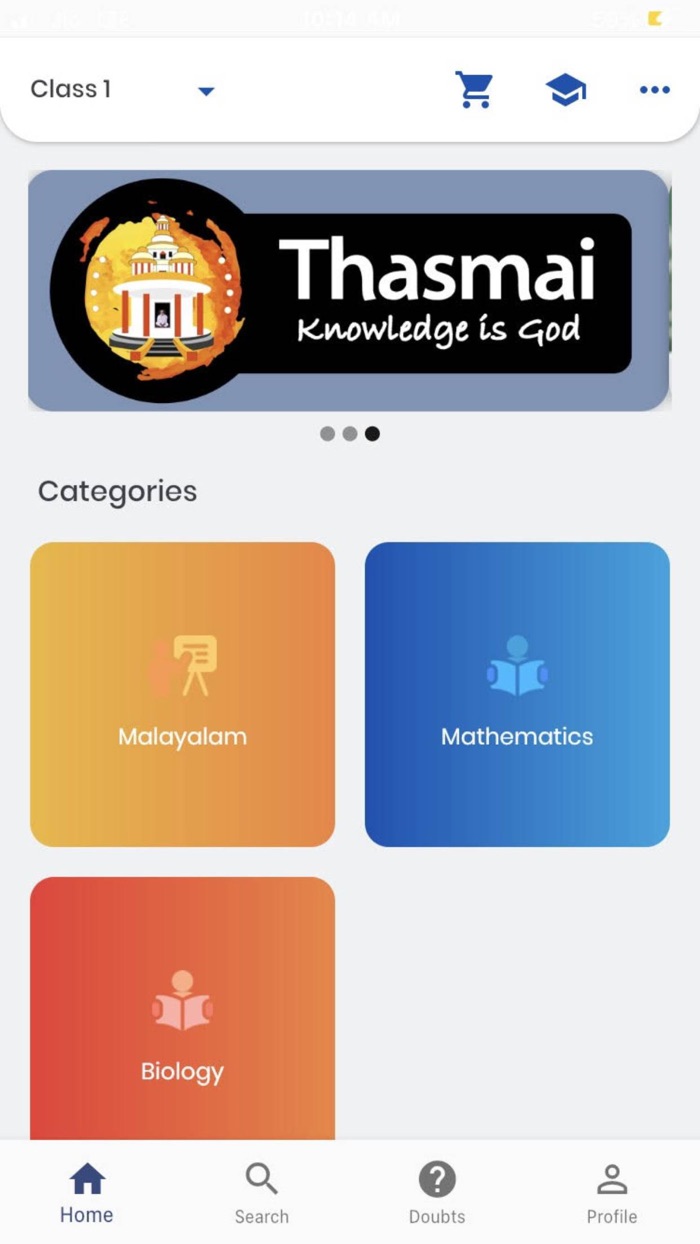Open the Thasmai banner

(349, 290)
